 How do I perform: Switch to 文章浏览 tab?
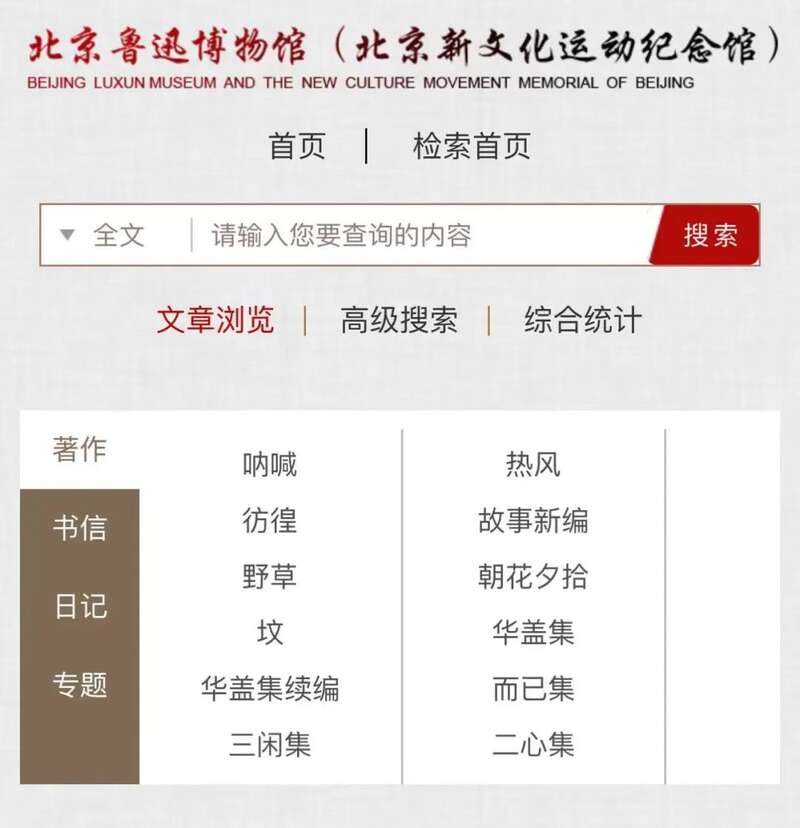click(215, 320)
